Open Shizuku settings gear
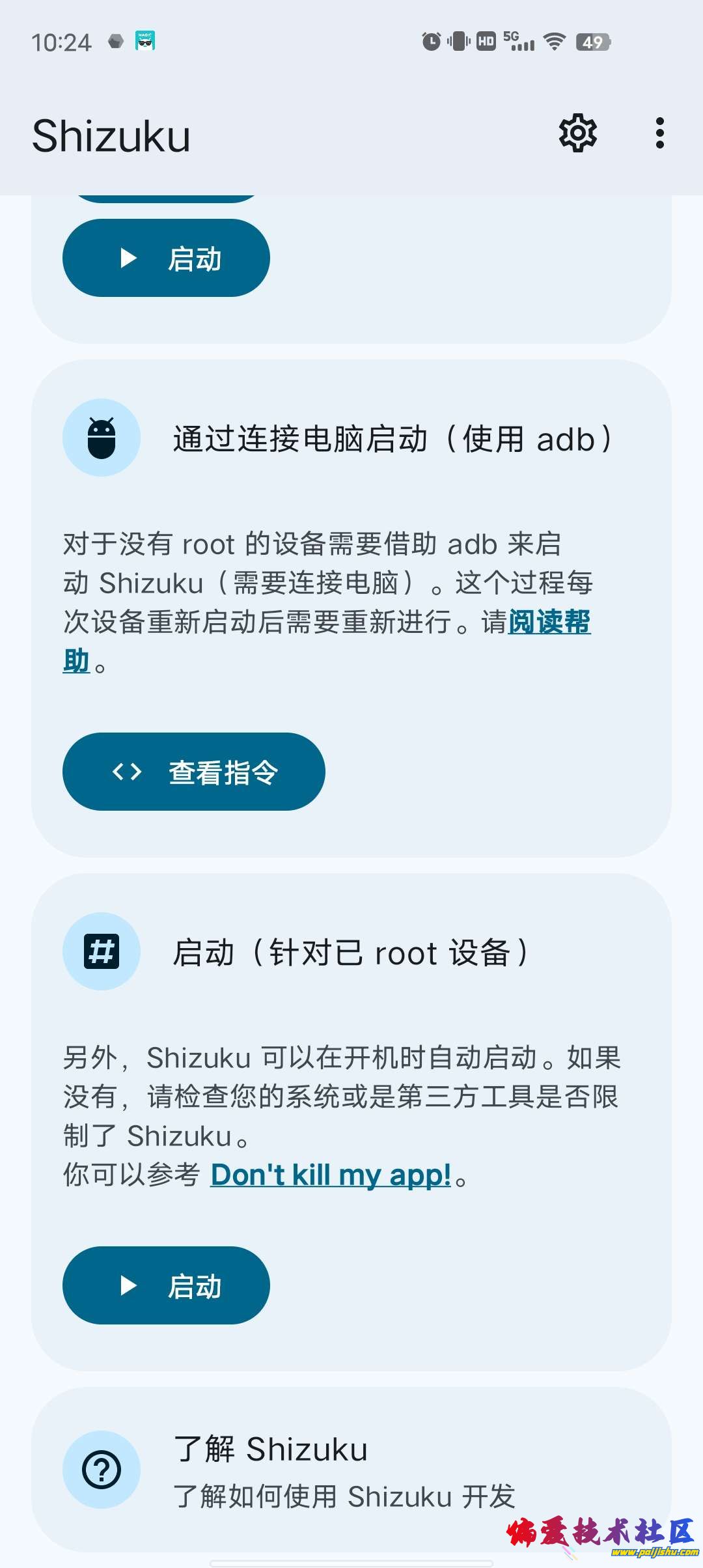Screen dimensions: 703x1568 click(577, 133)
